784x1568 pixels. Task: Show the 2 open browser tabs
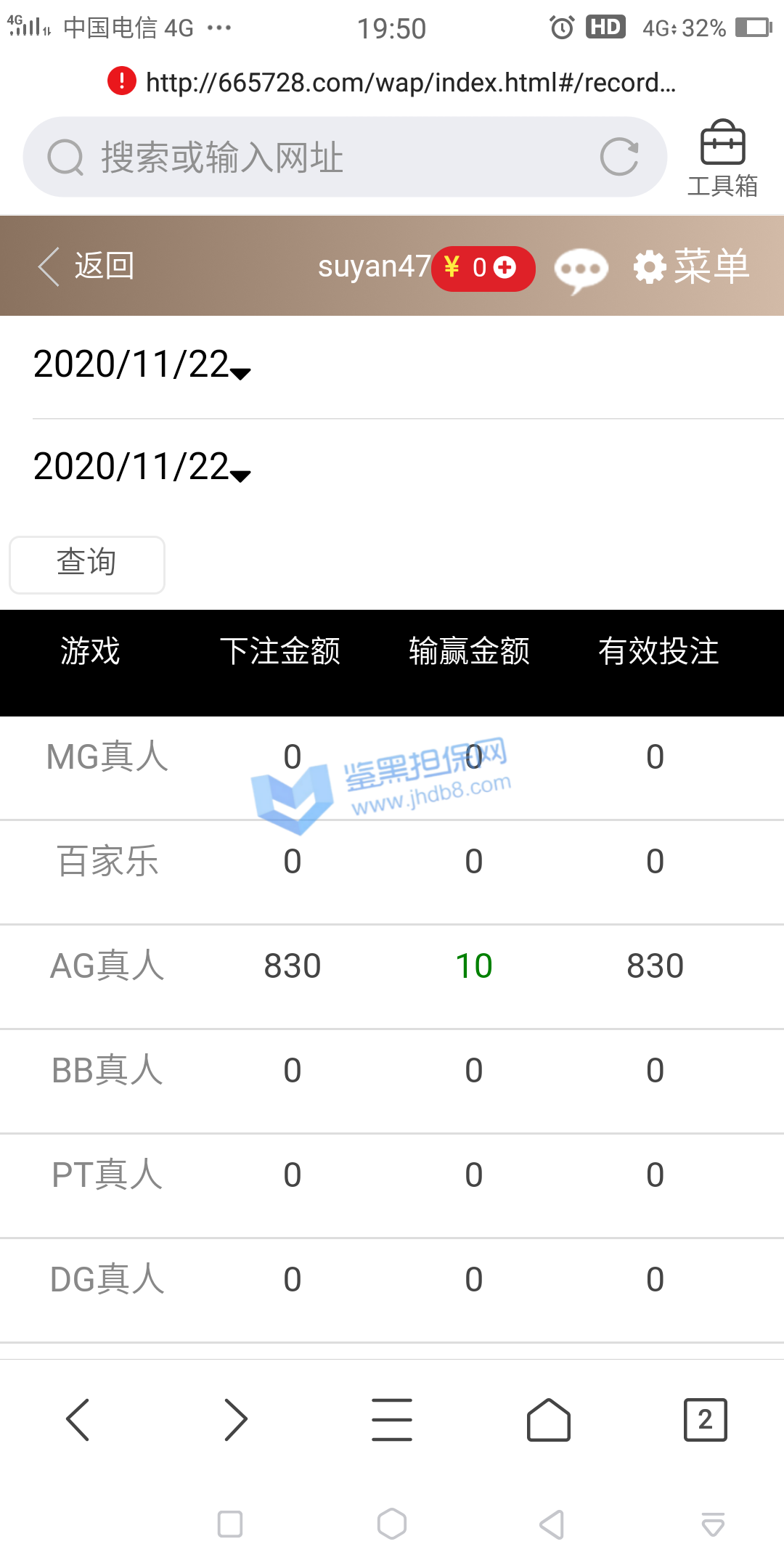(x=705, y=1419)
